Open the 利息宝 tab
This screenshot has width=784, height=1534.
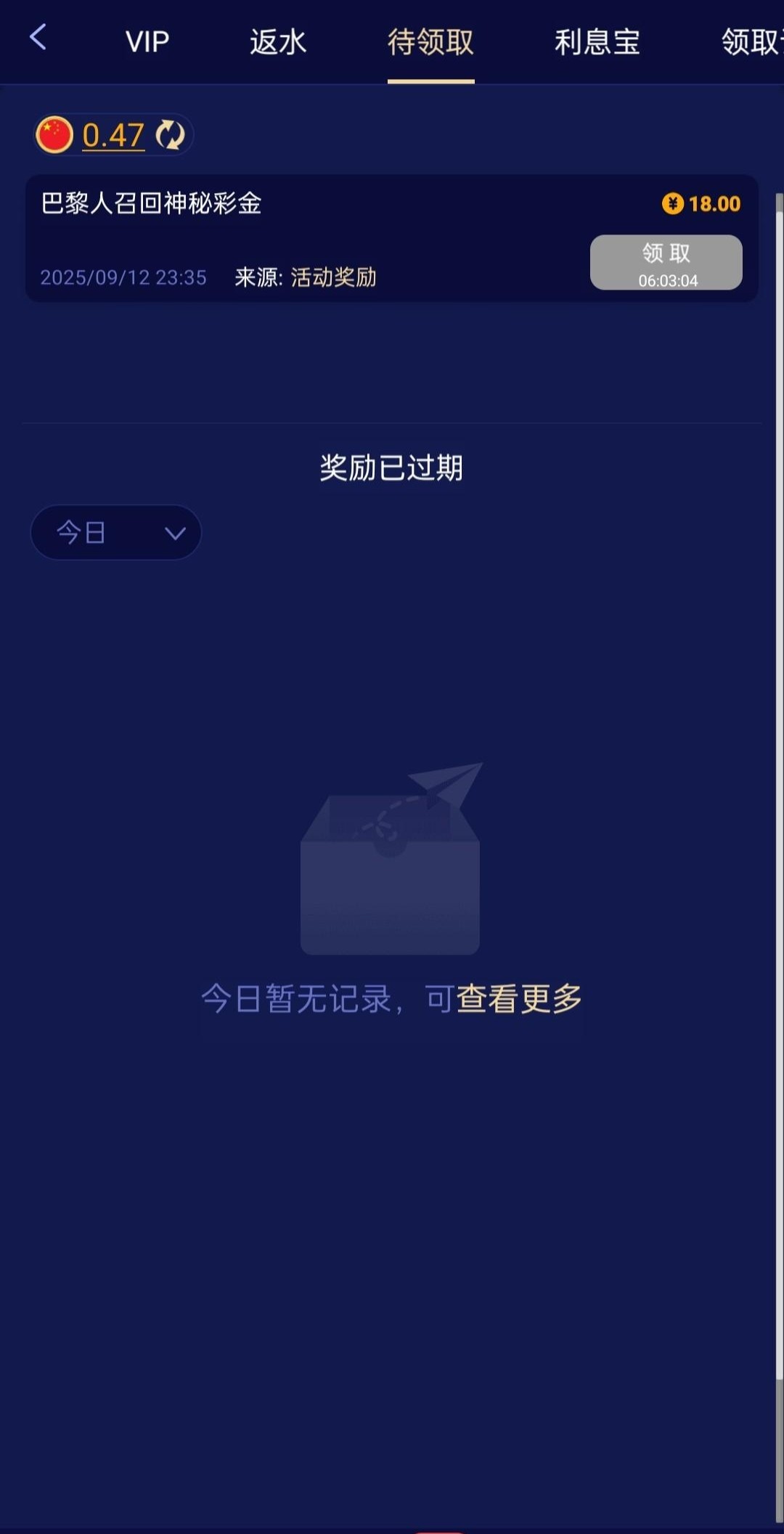tap(597, 42)
